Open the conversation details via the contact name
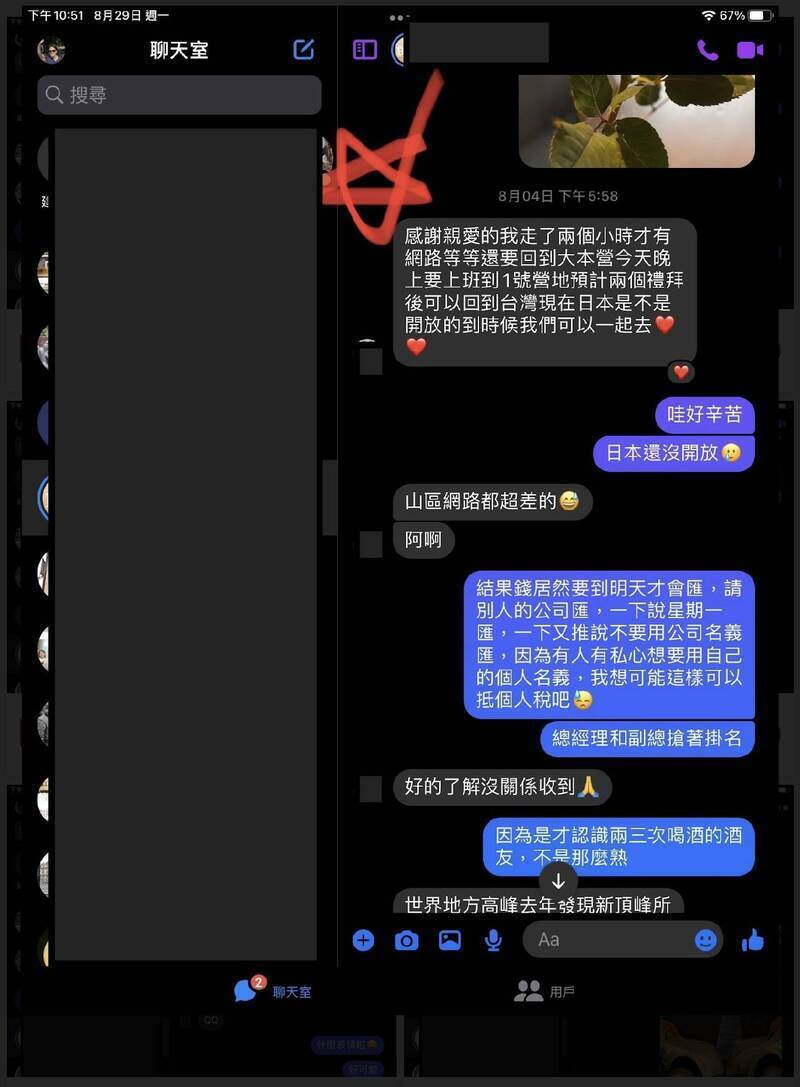Screen dimensions: 800x1087 [x=480, y=42]
